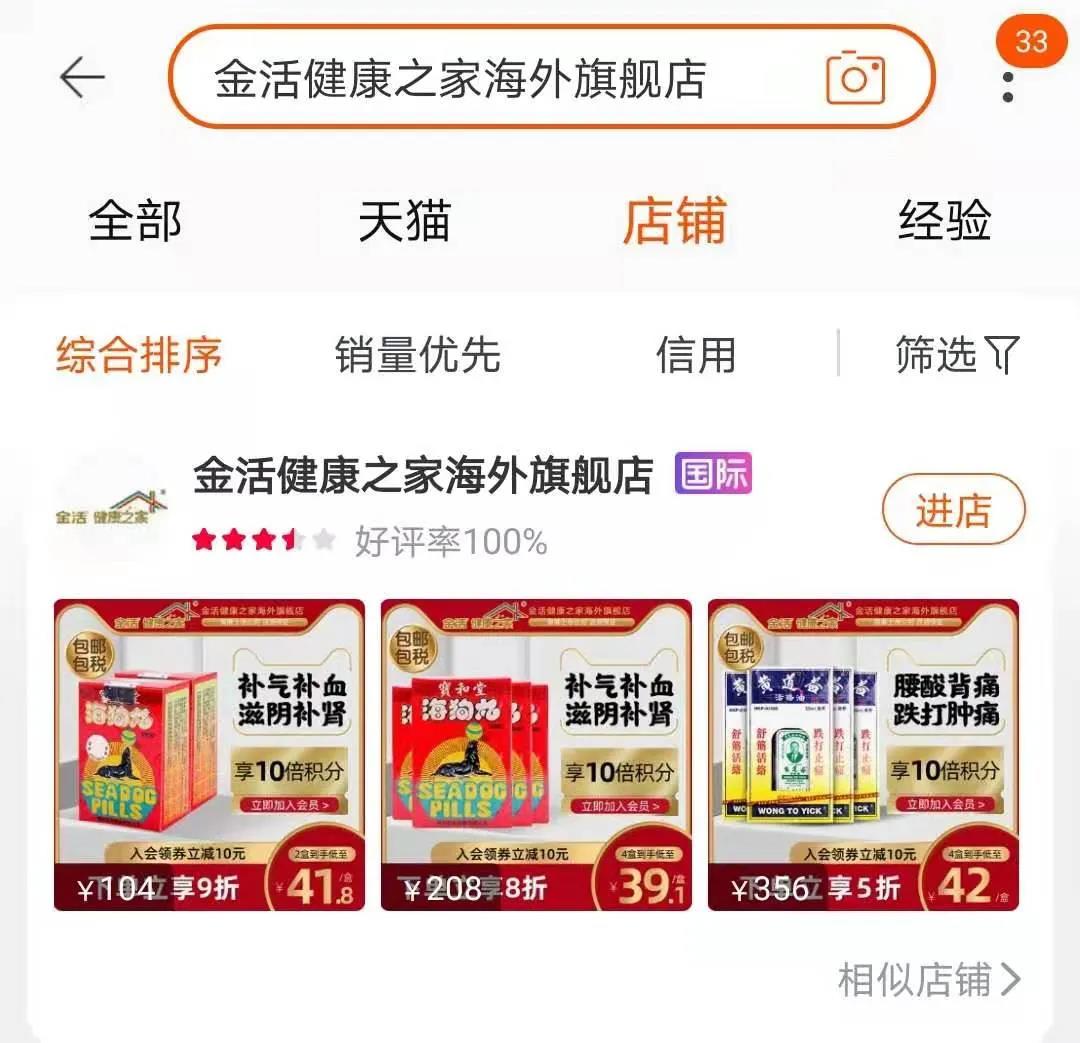Switch to the 全部 tab
Viewport: 1080px width, 1043px height.
135,221
